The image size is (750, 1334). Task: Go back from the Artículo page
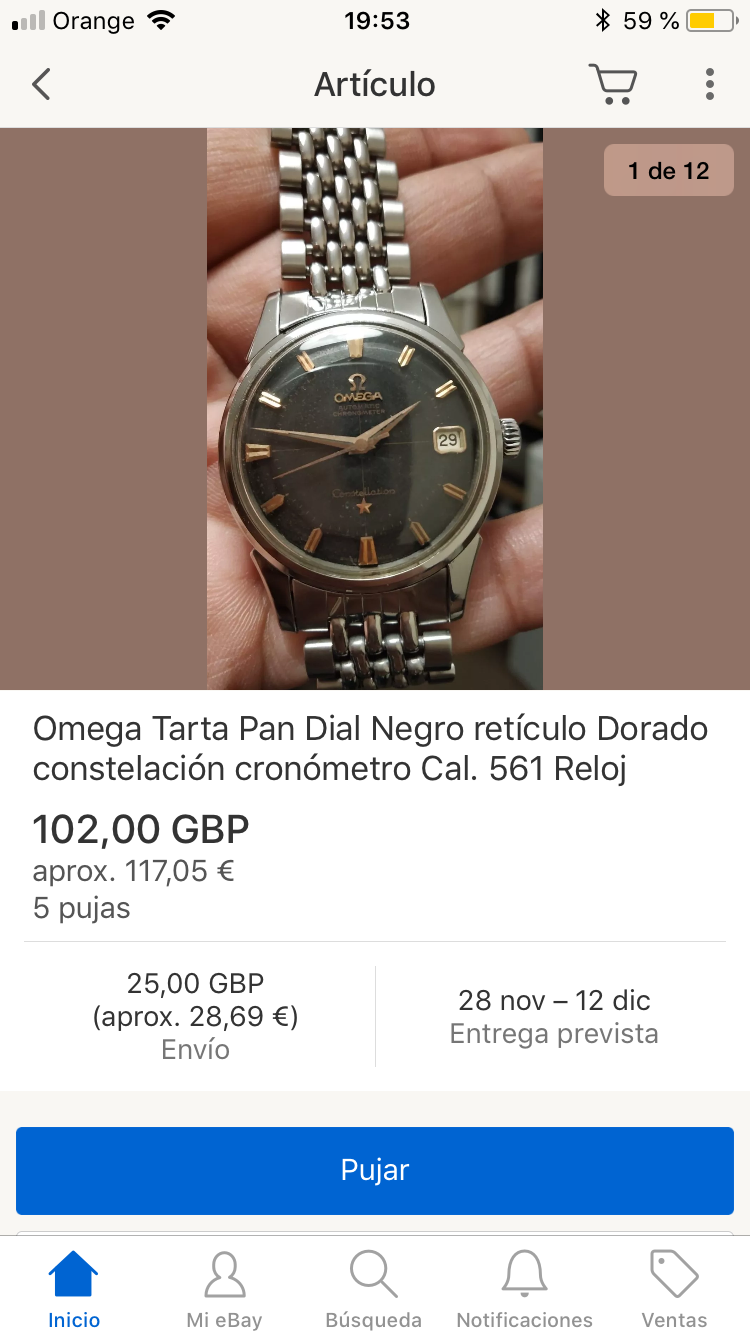pyautogui.click(x=41, y=85)
